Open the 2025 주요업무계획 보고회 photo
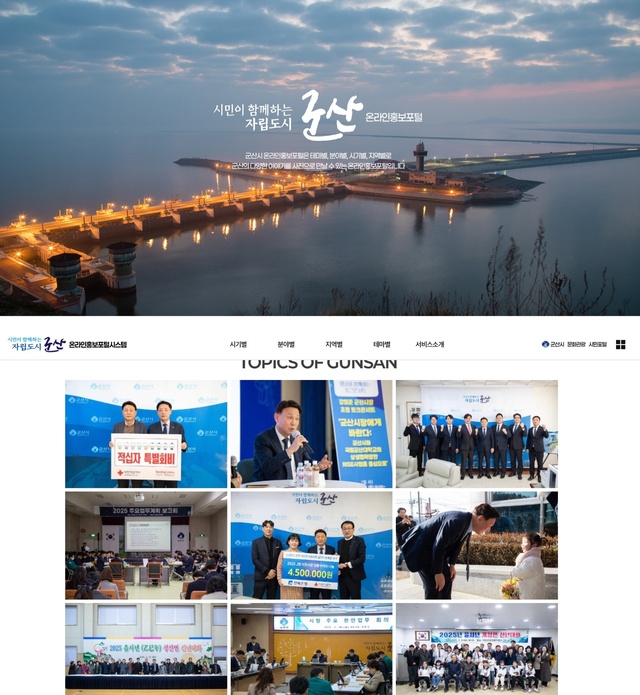The height and width of the screenshot is (695, 640). coord(146,544)
